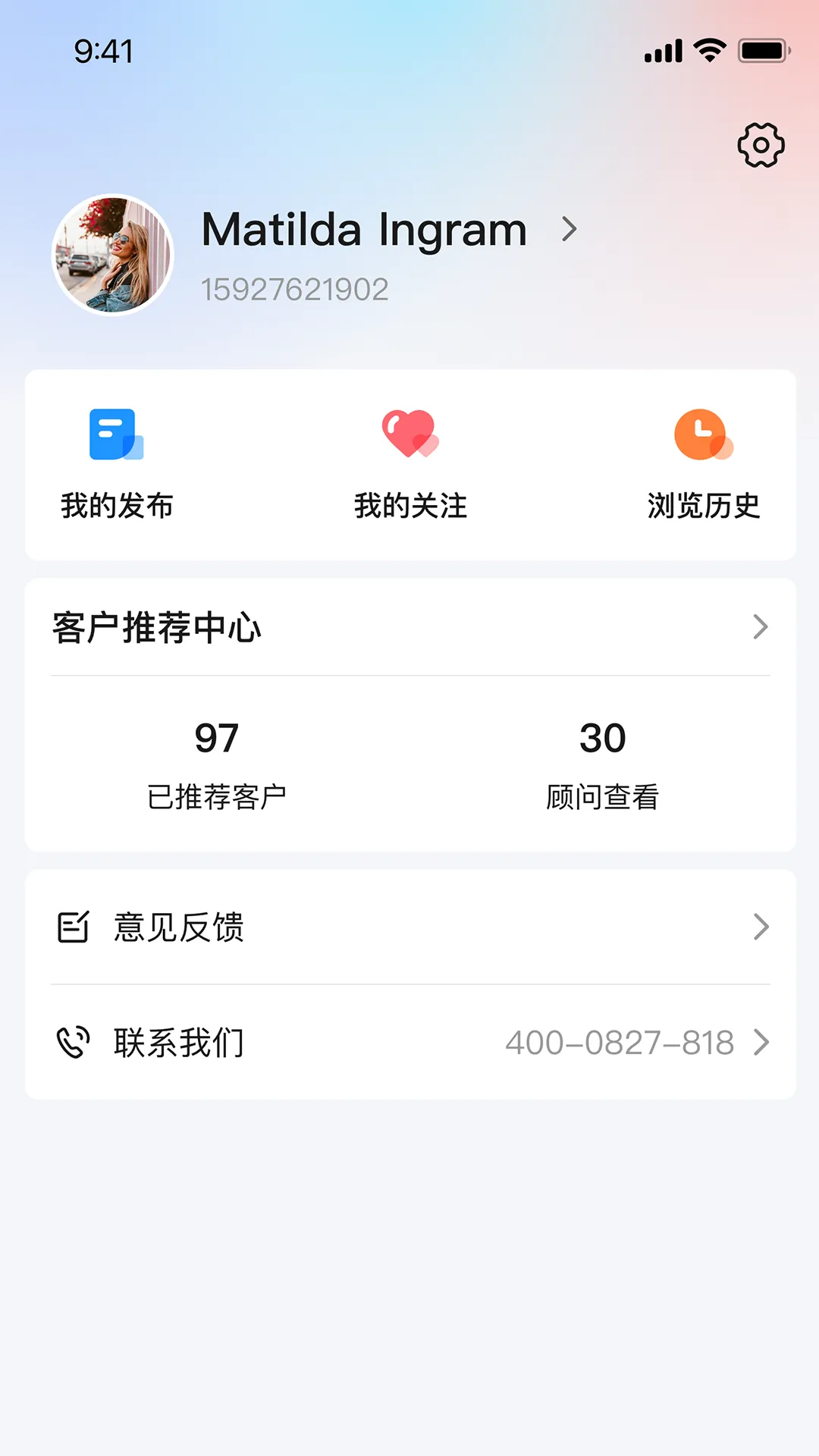Click the 顾问查看 count 30
The image size is (819, 1456).
coord(601,738)
